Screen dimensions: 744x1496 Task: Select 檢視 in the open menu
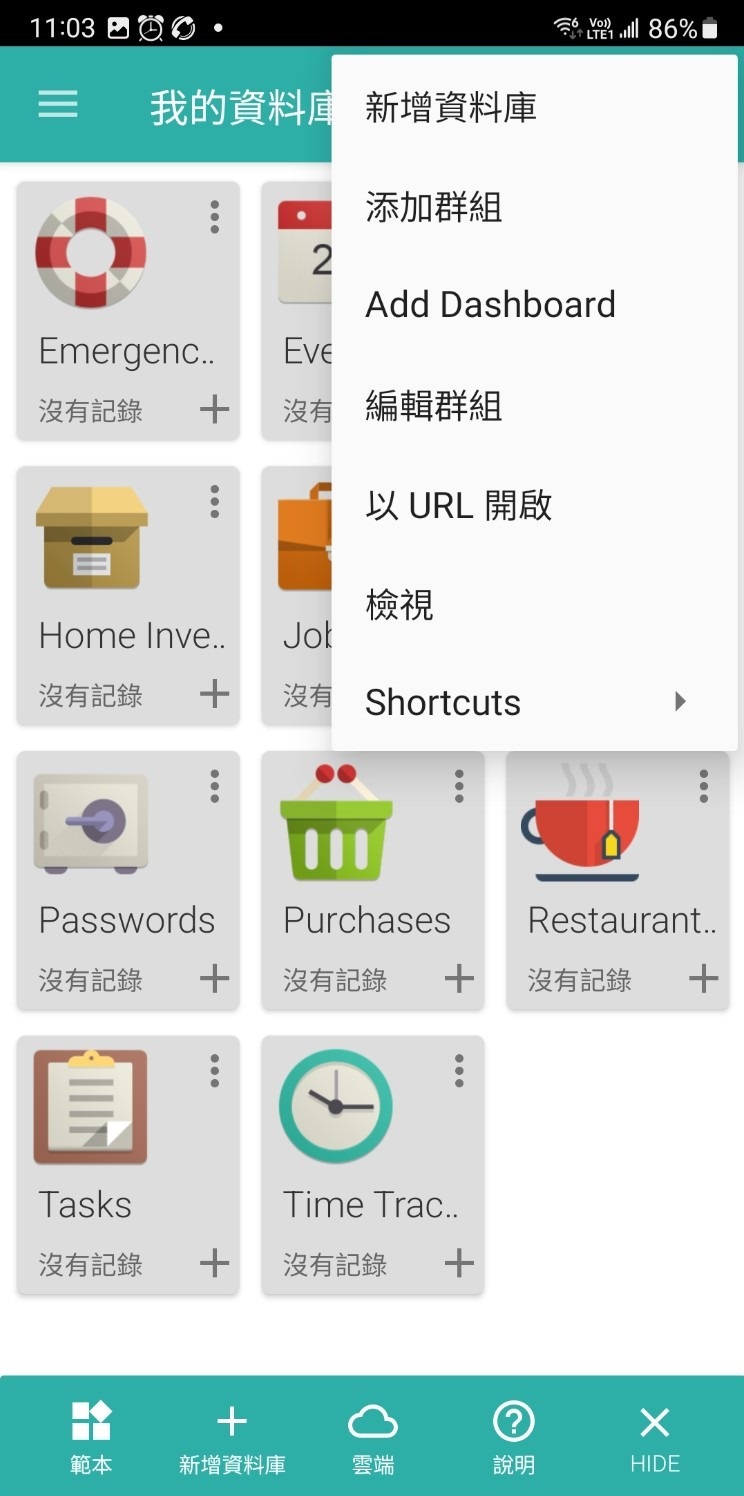point(400,603)
